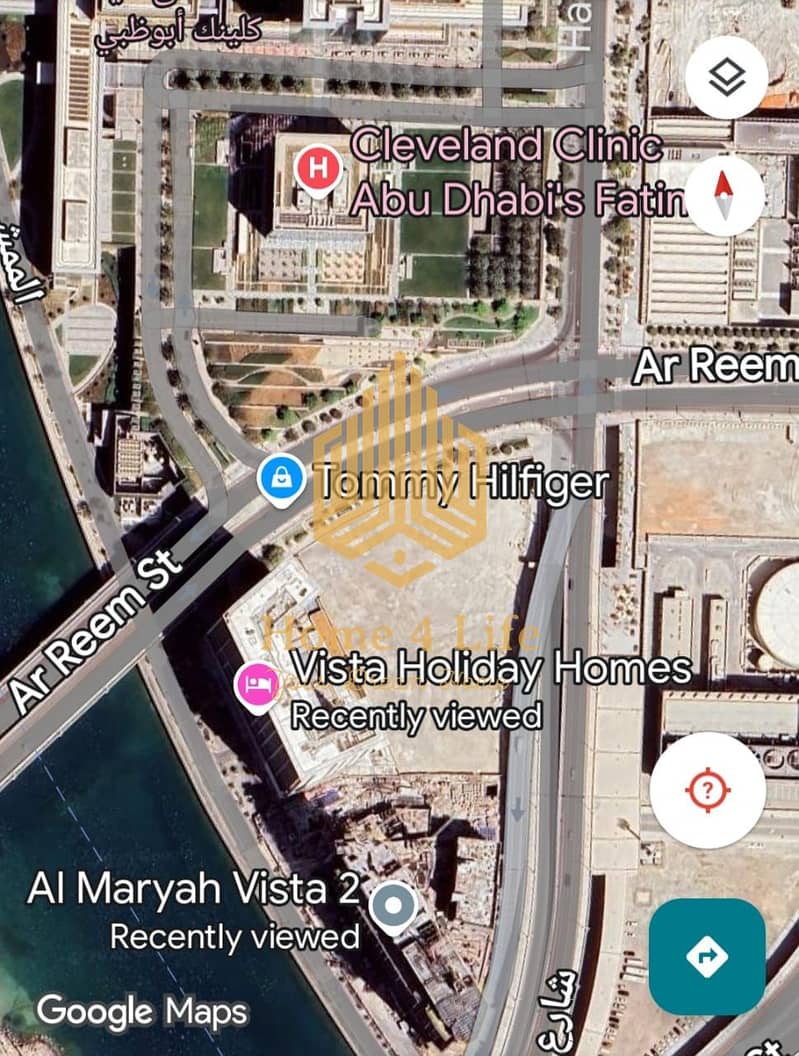Open the directions button

707,956
